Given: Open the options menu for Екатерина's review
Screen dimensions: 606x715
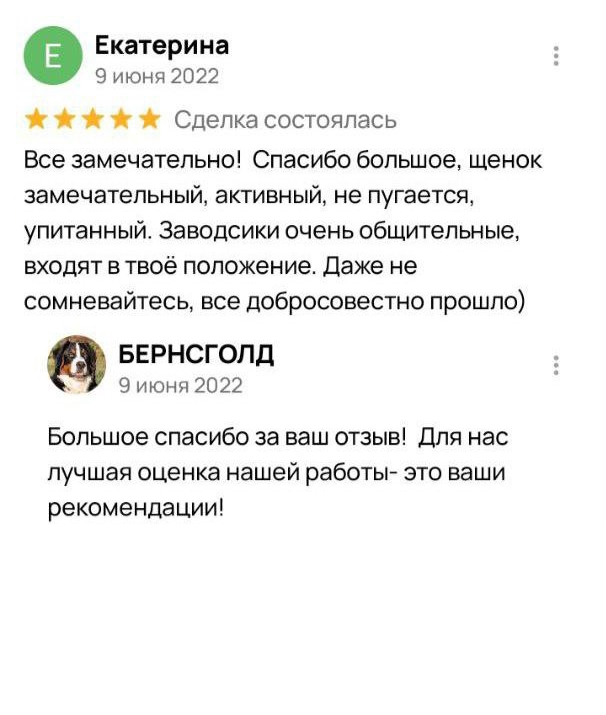Looking at the screenshot, I should click(556, 56).
